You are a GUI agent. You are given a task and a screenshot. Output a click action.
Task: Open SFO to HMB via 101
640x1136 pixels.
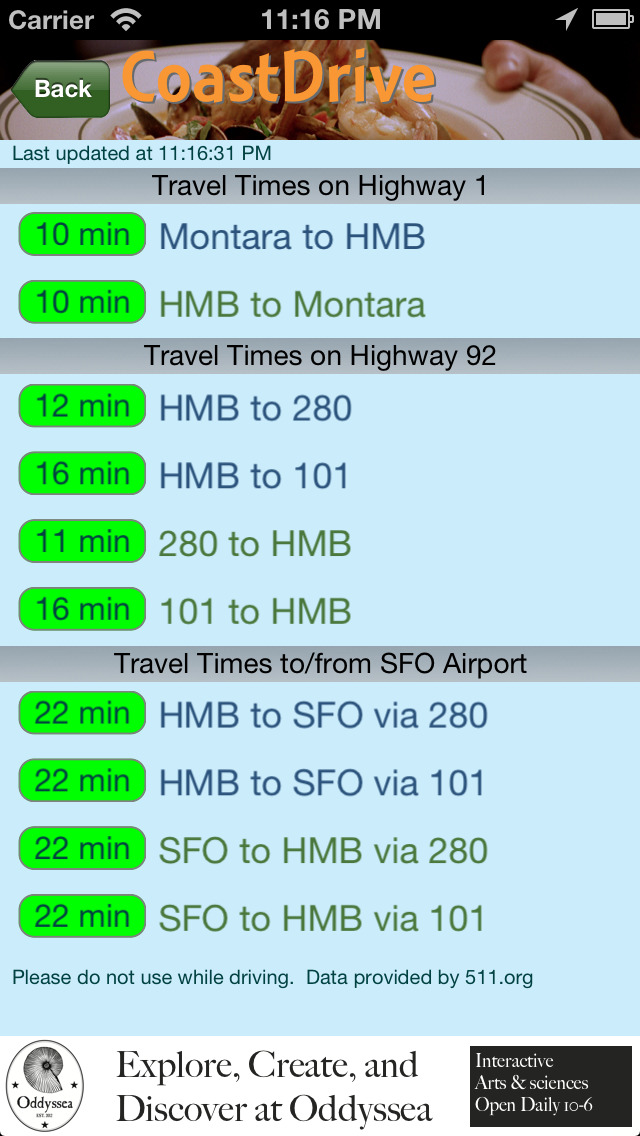(320, 917)
